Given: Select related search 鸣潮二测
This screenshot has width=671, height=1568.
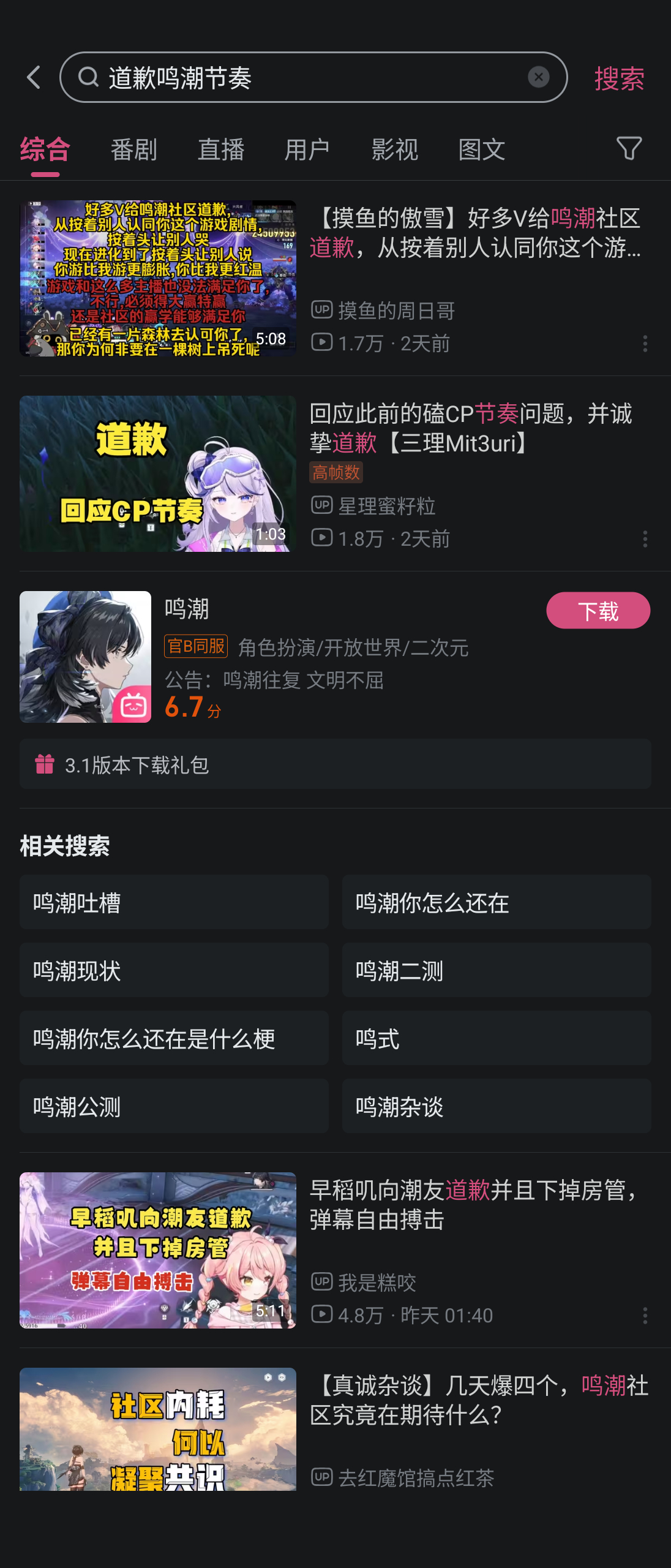Looking at the screenshot, I should tap(496, 970).
